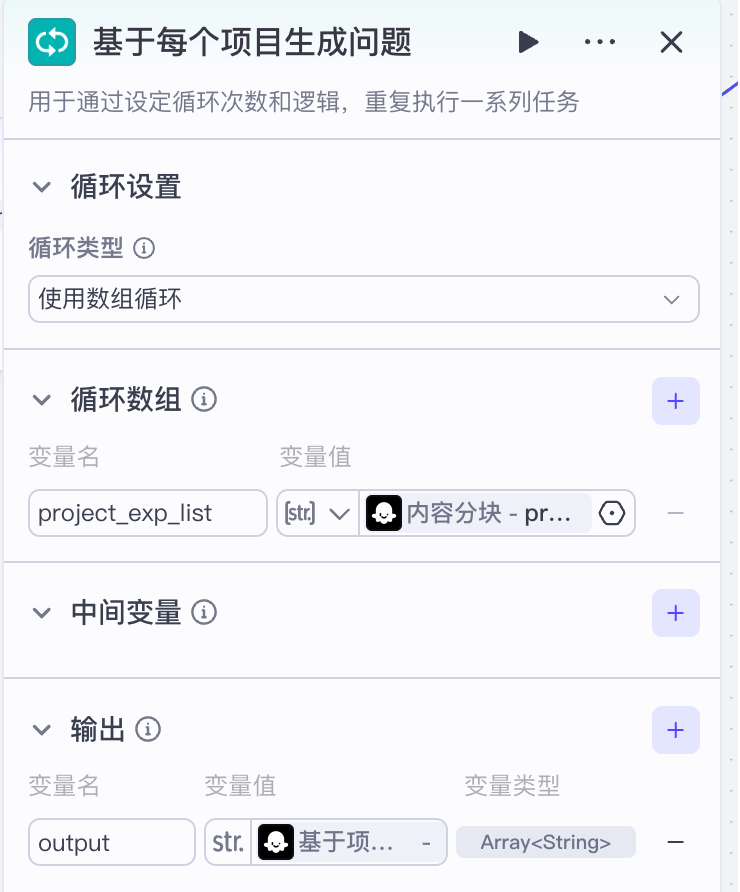Remove the project_exp_list row
740x892 pixels.
point(675,513)
